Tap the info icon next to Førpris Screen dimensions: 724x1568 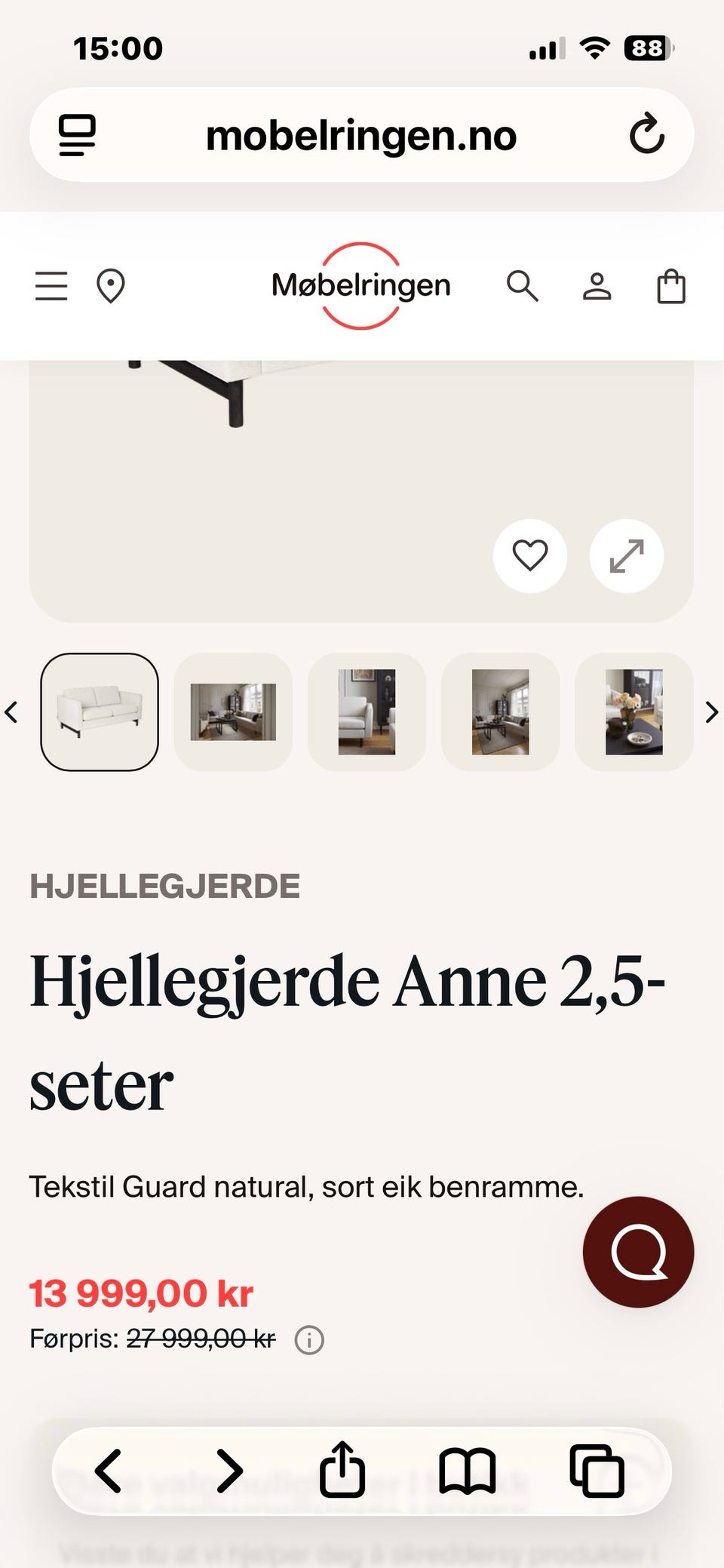pyautogui.click(x=310, y=1340)
